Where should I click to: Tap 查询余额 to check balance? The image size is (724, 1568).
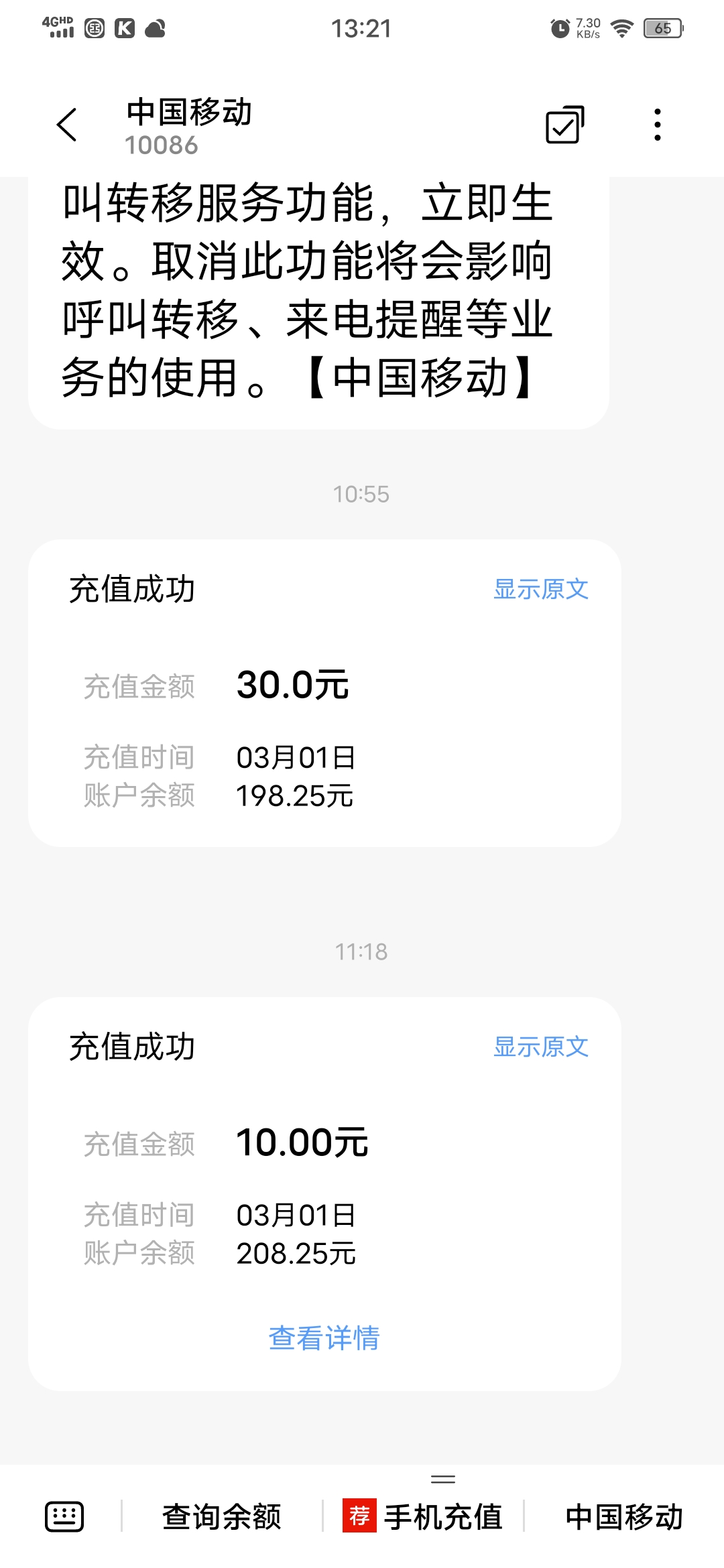(222, 1516)
